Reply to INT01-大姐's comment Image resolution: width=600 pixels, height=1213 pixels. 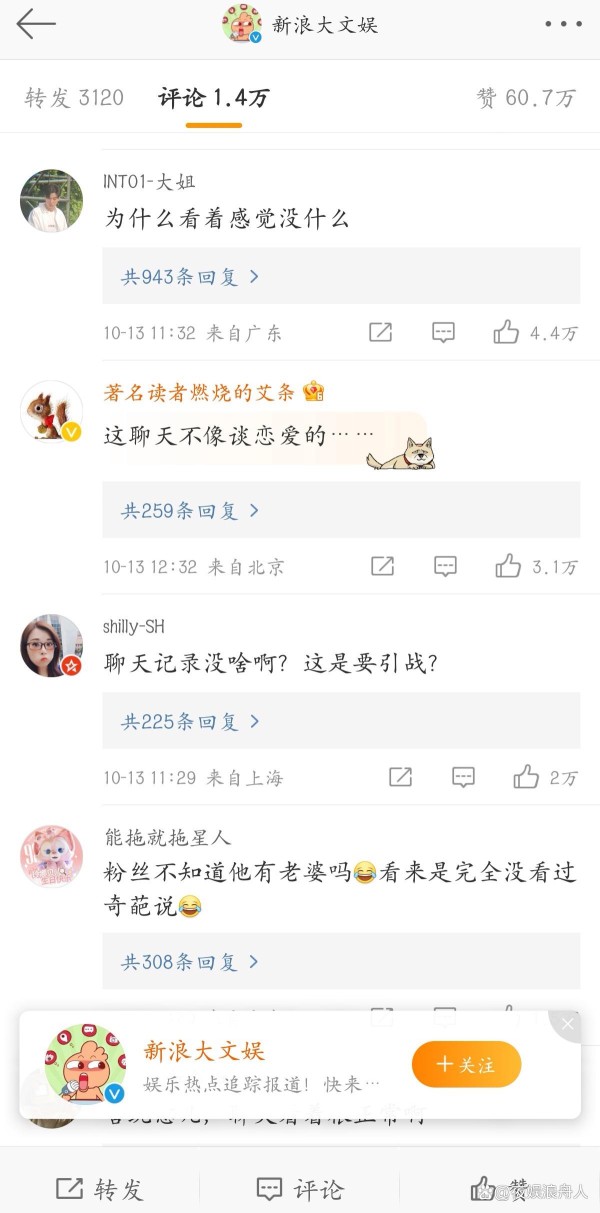(443, 333)
